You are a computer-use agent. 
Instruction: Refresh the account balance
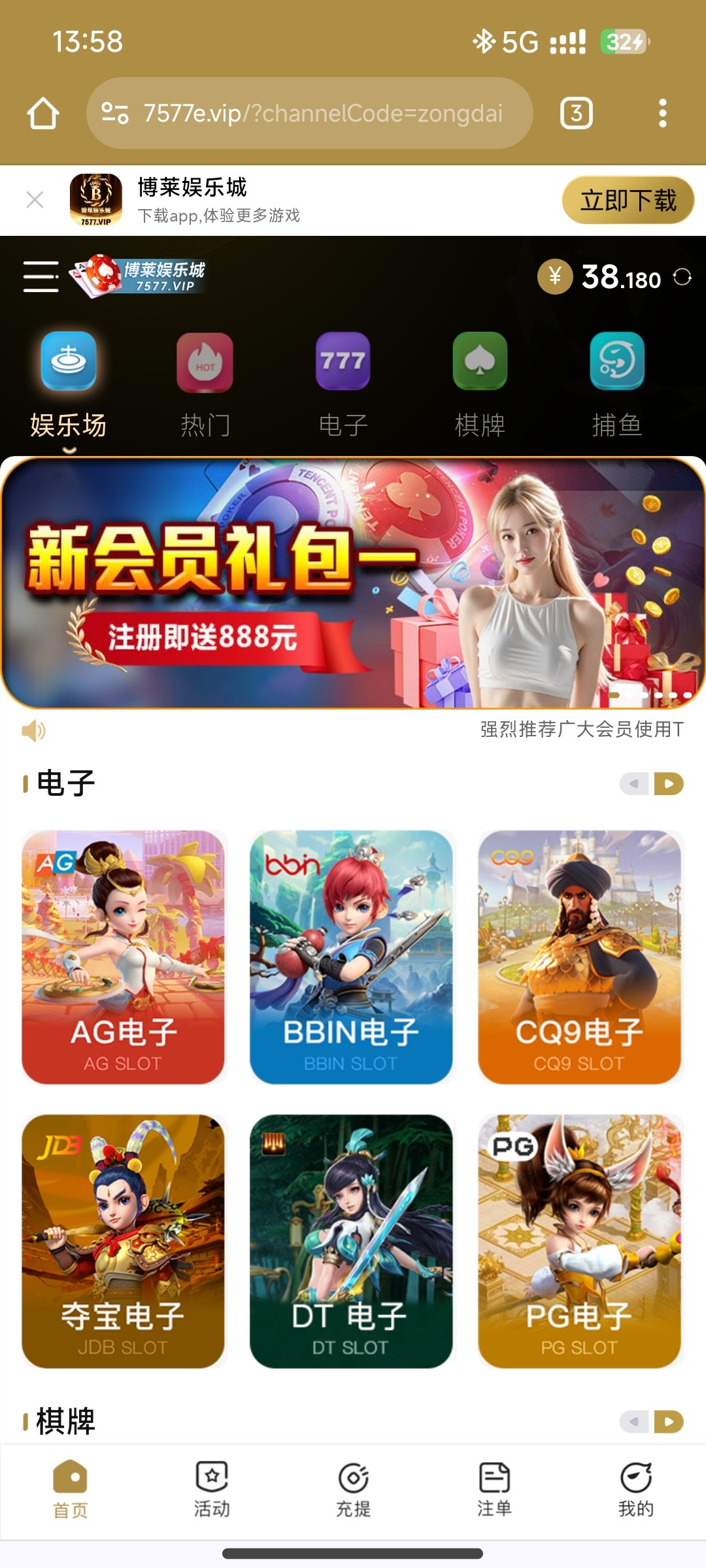[x=682, y=277]
